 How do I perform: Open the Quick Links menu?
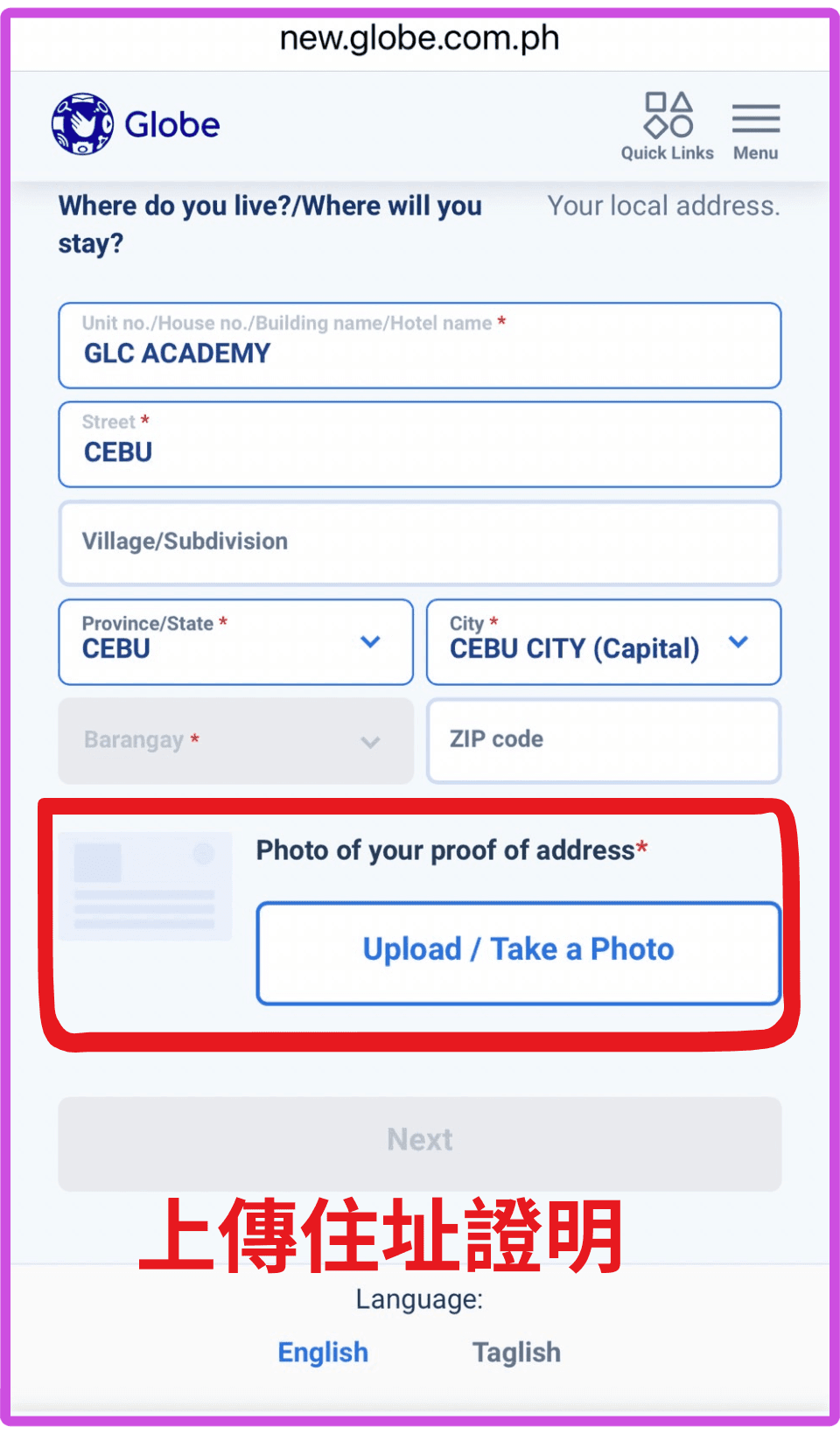pos(668,127)
